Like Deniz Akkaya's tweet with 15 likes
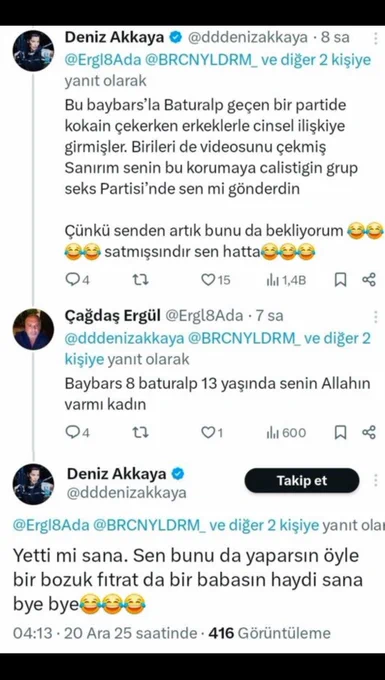 216,280
